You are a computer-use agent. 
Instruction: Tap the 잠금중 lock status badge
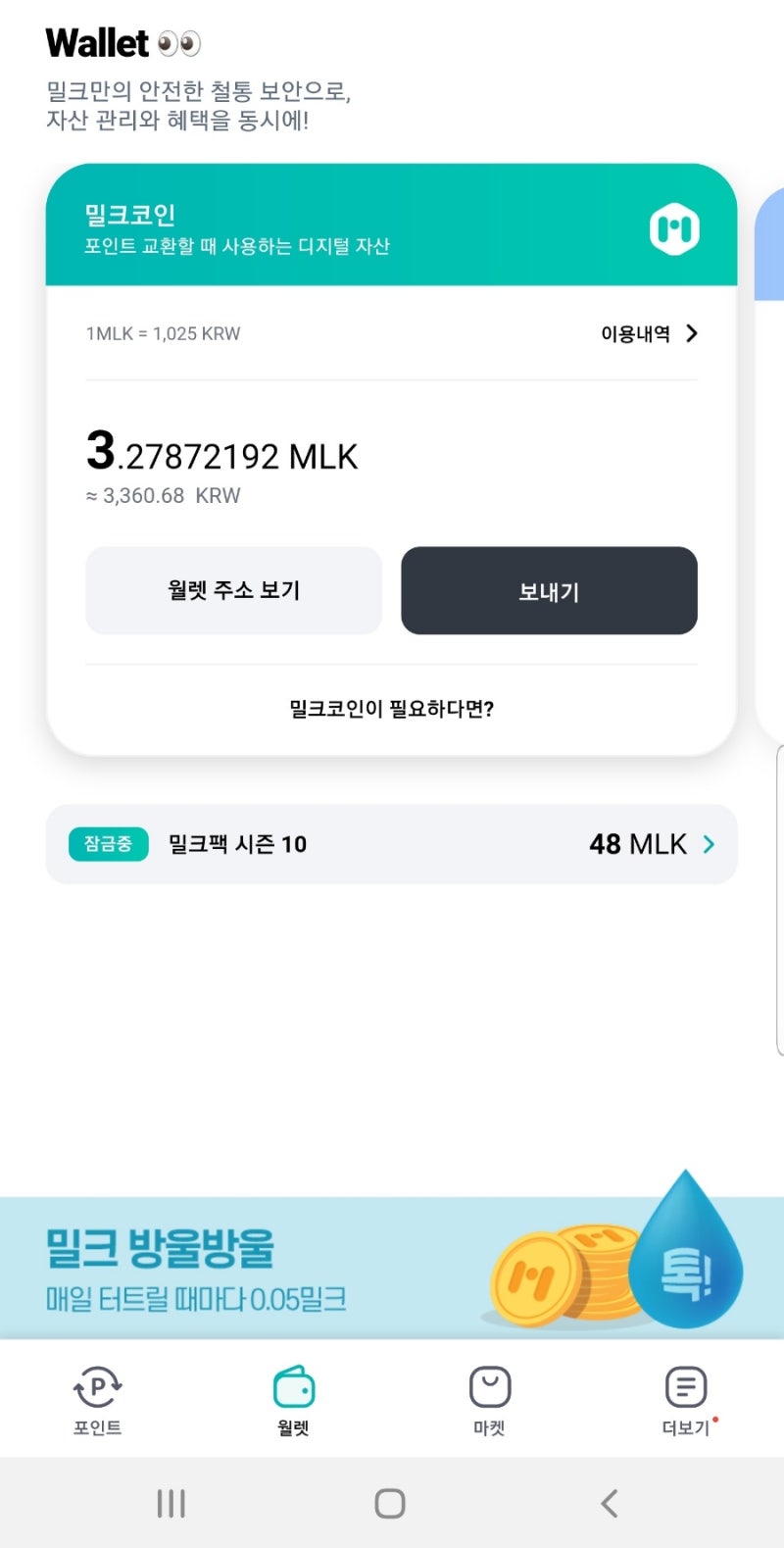(x=108, y=843)
